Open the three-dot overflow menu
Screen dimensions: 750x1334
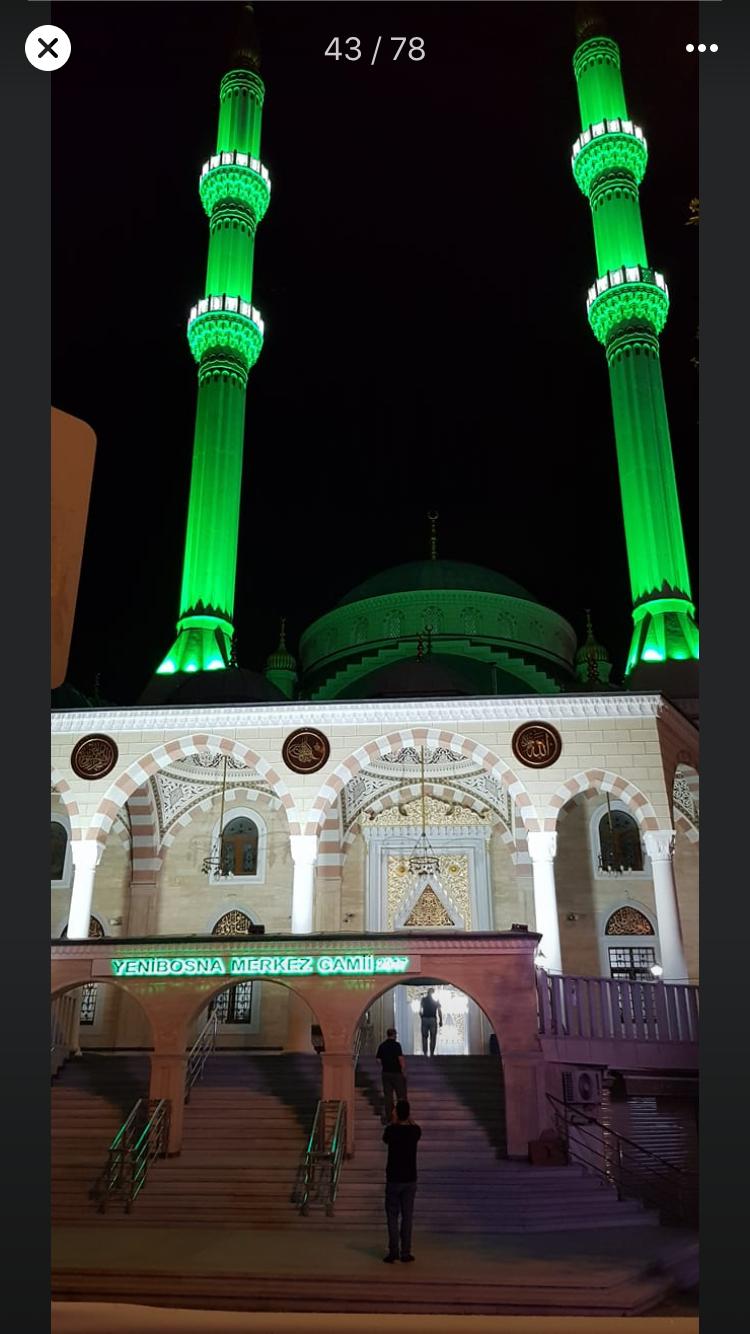point(701,48)
